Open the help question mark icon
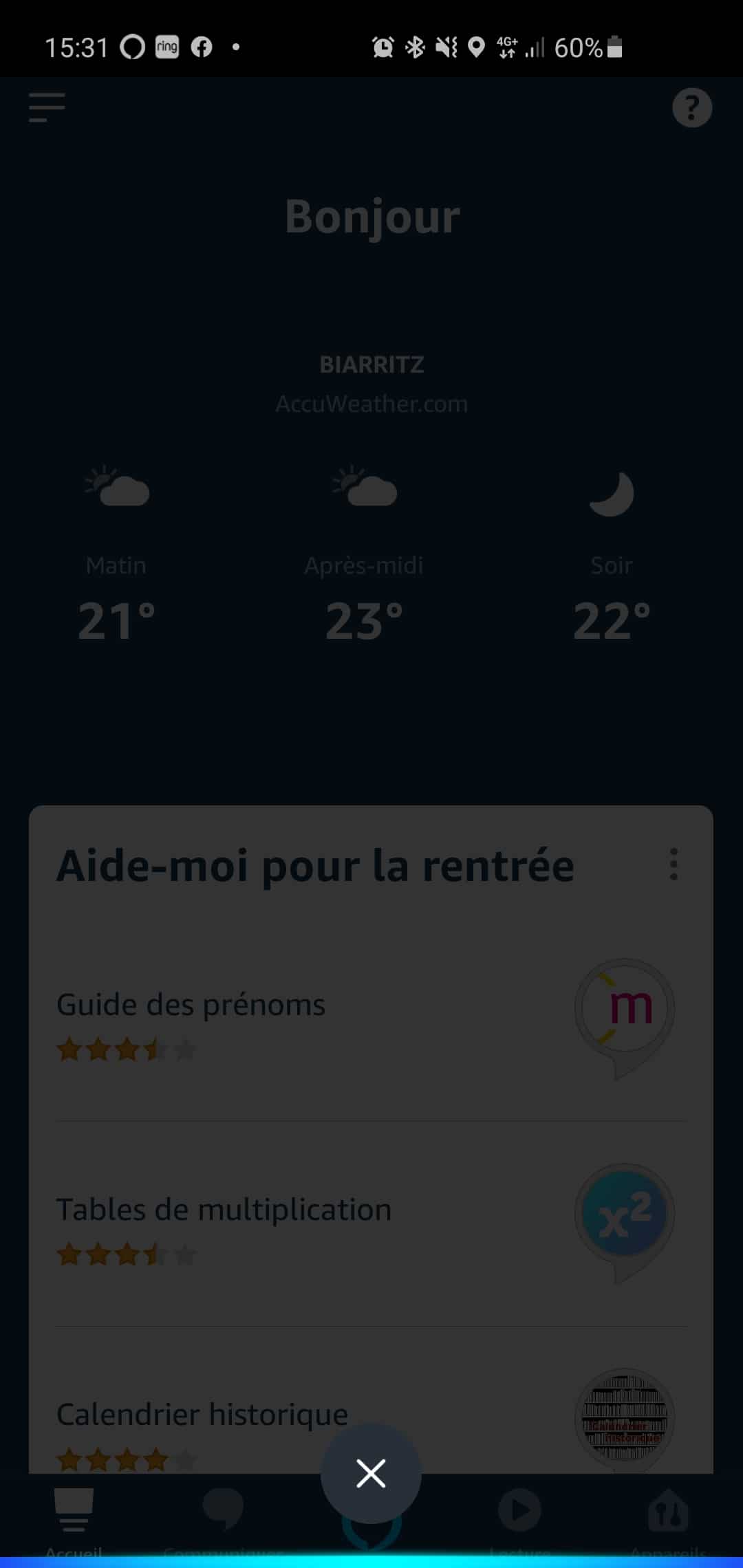The height and width of the screenshot is (1568, 743). point(691,108)
